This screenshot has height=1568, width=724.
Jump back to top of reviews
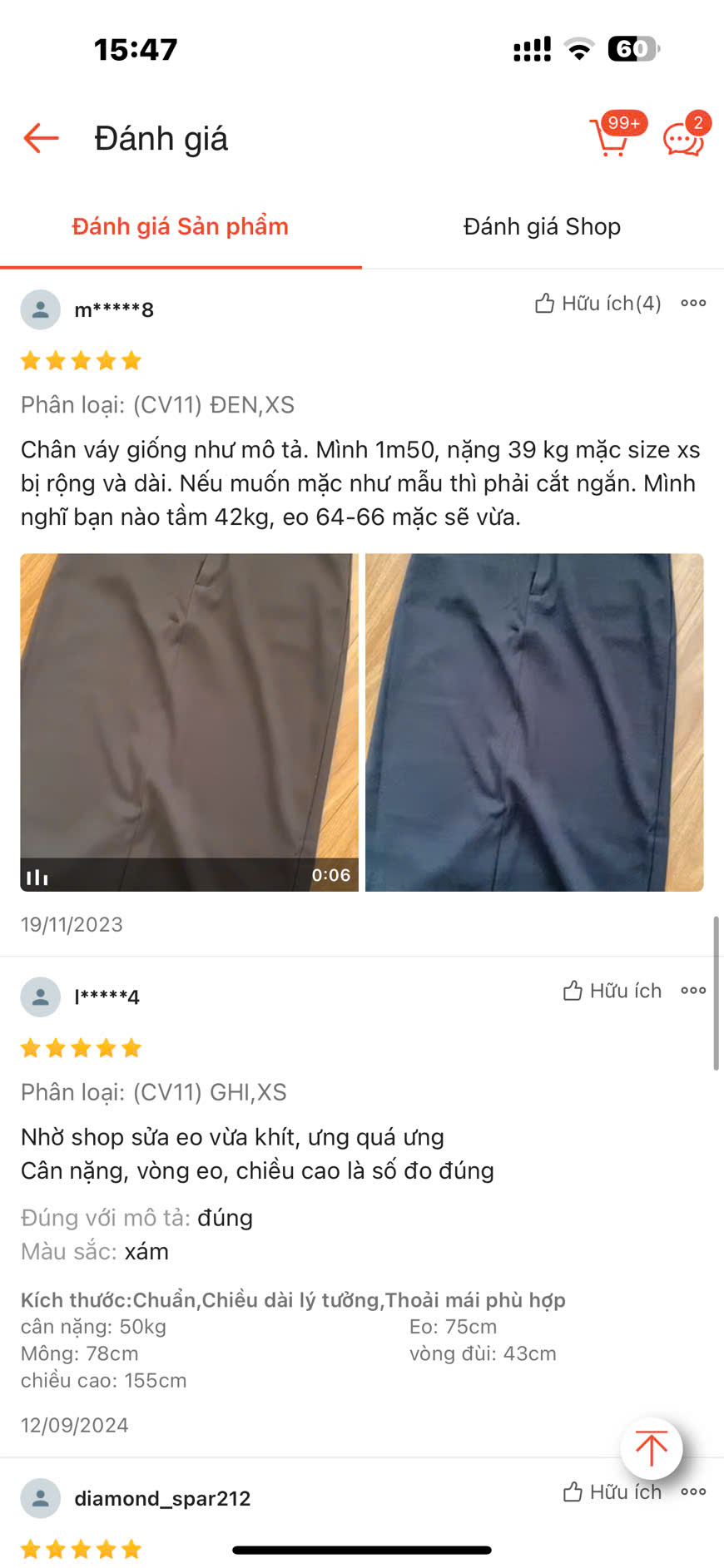[652, 1449]
